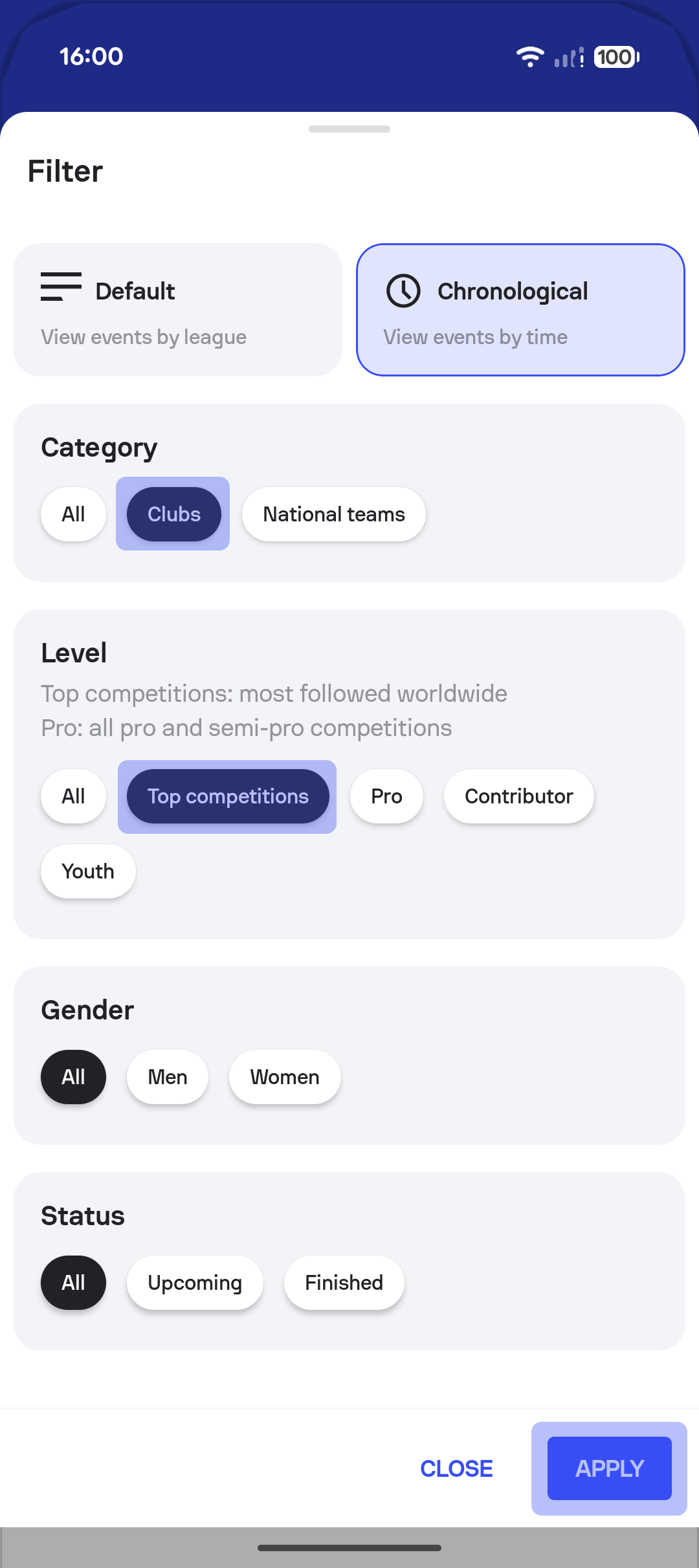Close the filter sheet
Image resolution: width=699 pixels, height=1568 pixels.
pos(456,1468)
